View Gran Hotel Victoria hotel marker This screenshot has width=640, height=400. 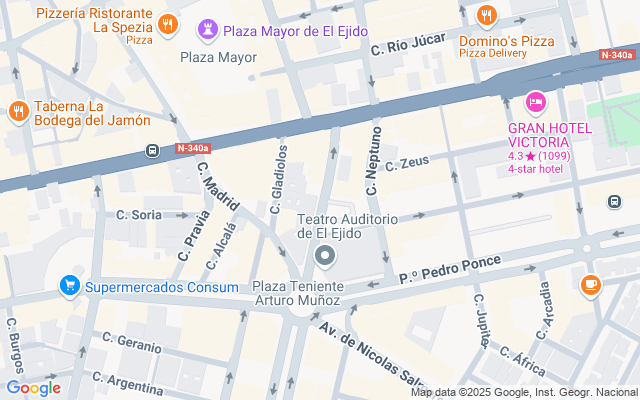click(536, 102)
